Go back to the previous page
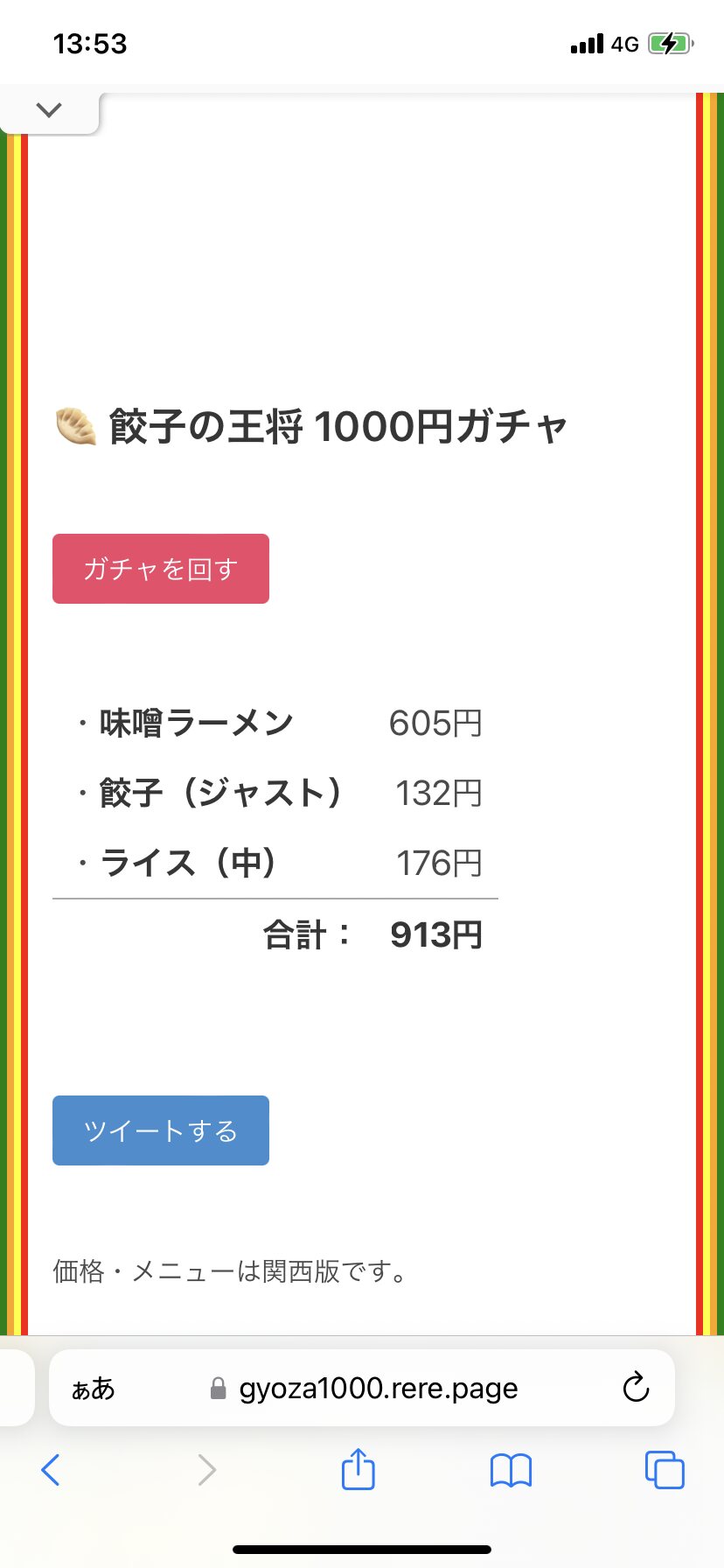 pos(51,1470)
